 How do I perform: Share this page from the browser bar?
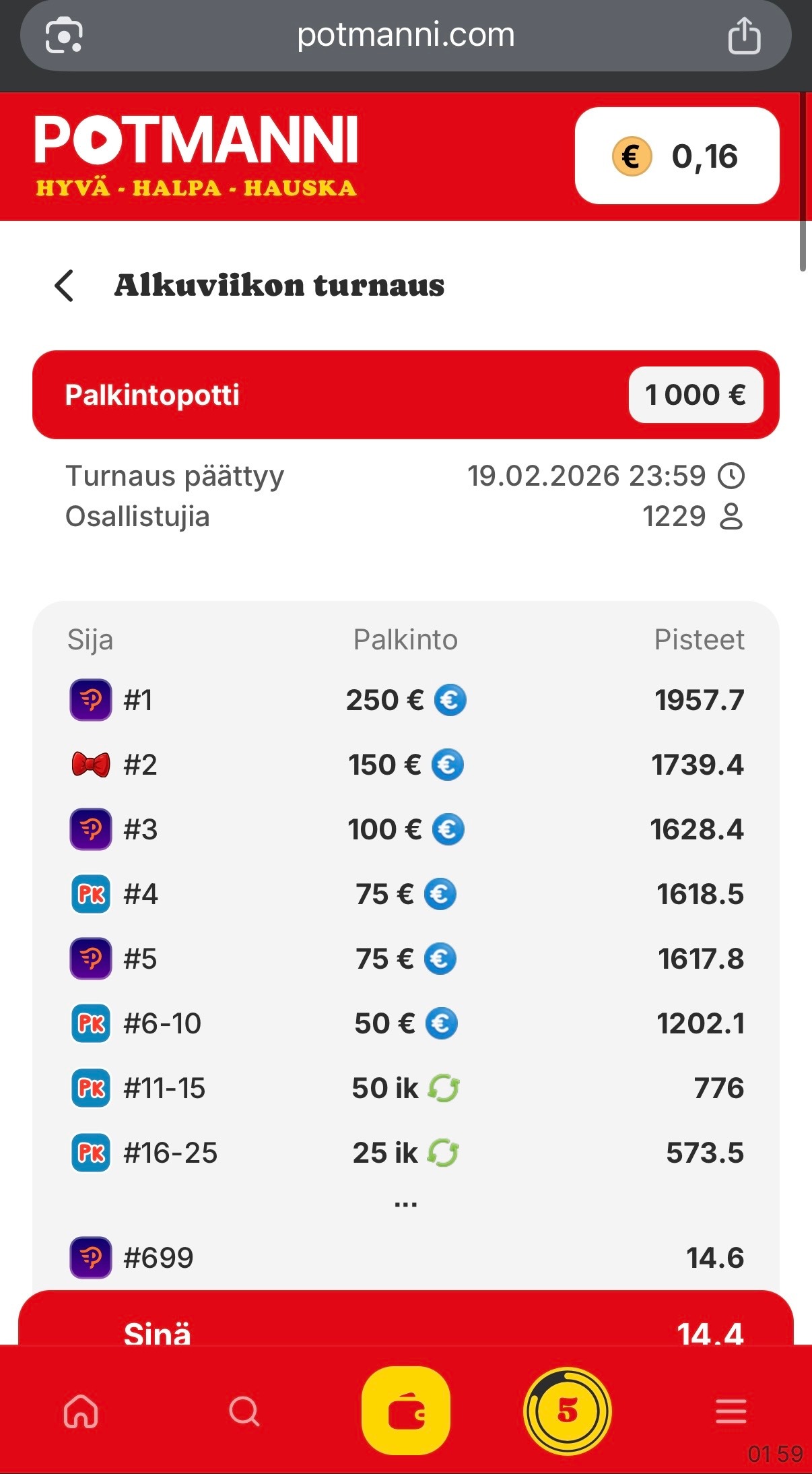744,36
